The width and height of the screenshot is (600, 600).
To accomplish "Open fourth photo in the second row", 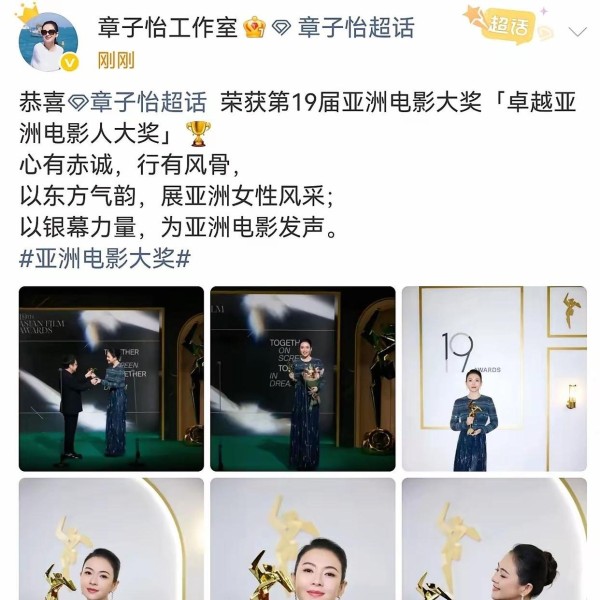I will point(111,540).
